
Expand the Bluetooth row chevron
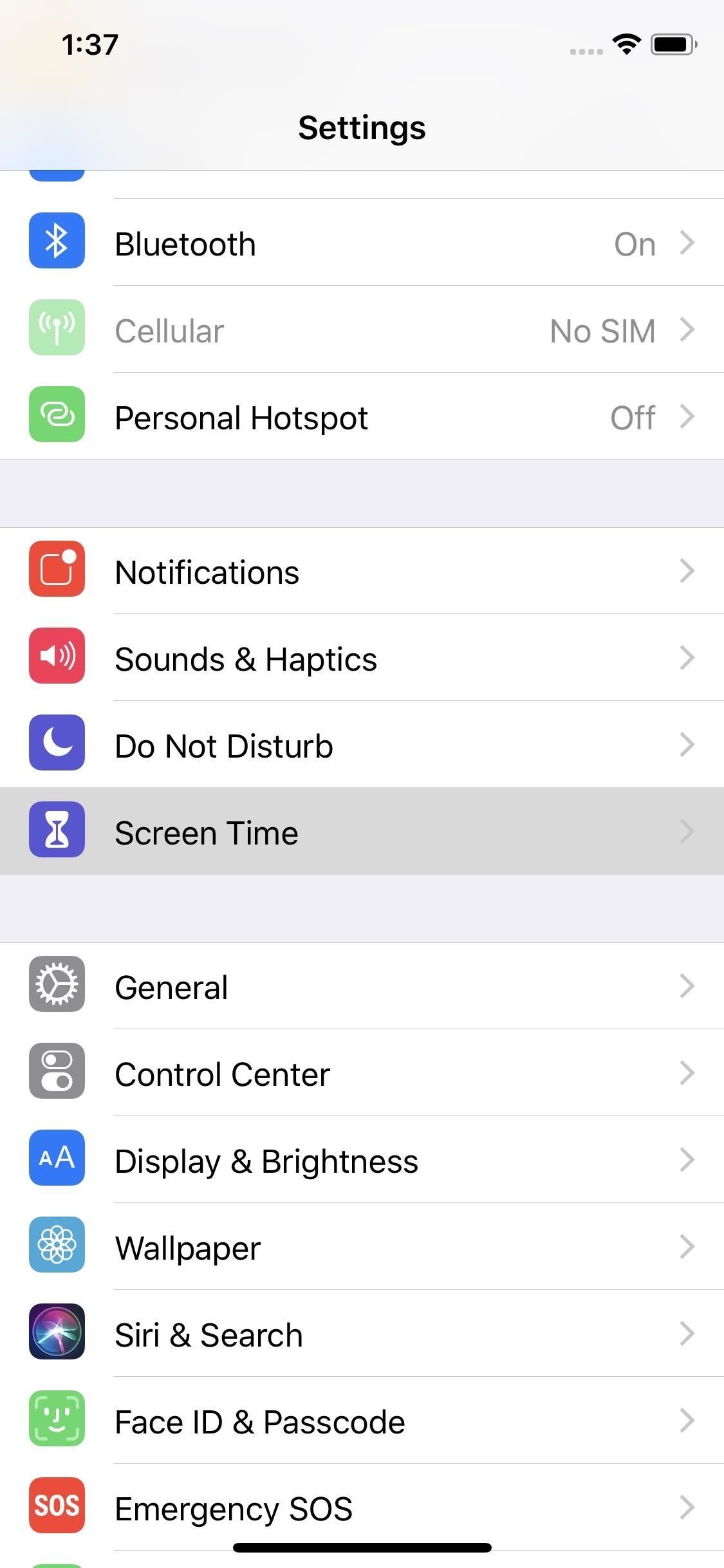[689, 243]
